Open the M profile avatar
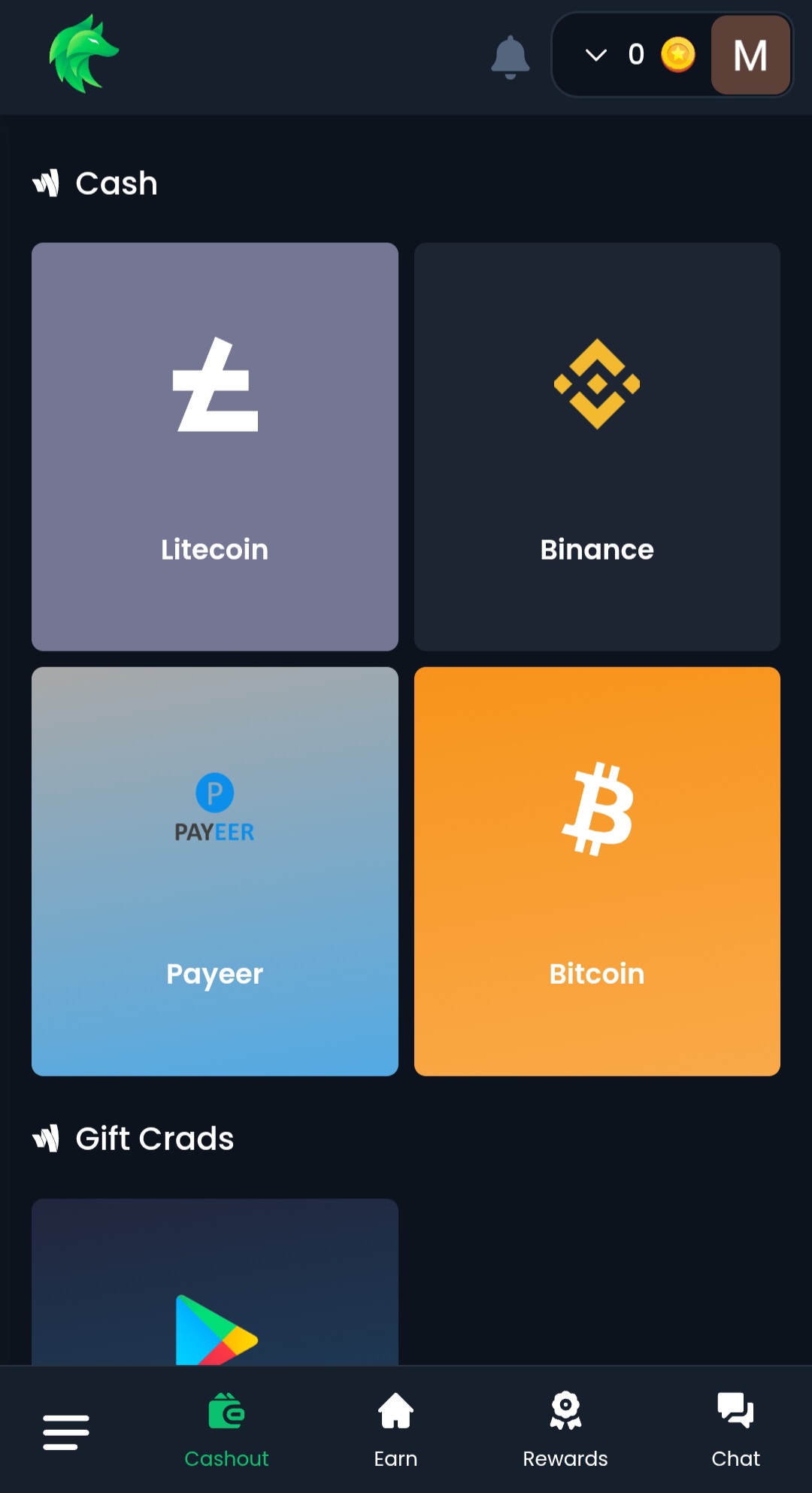 [750, 56]
